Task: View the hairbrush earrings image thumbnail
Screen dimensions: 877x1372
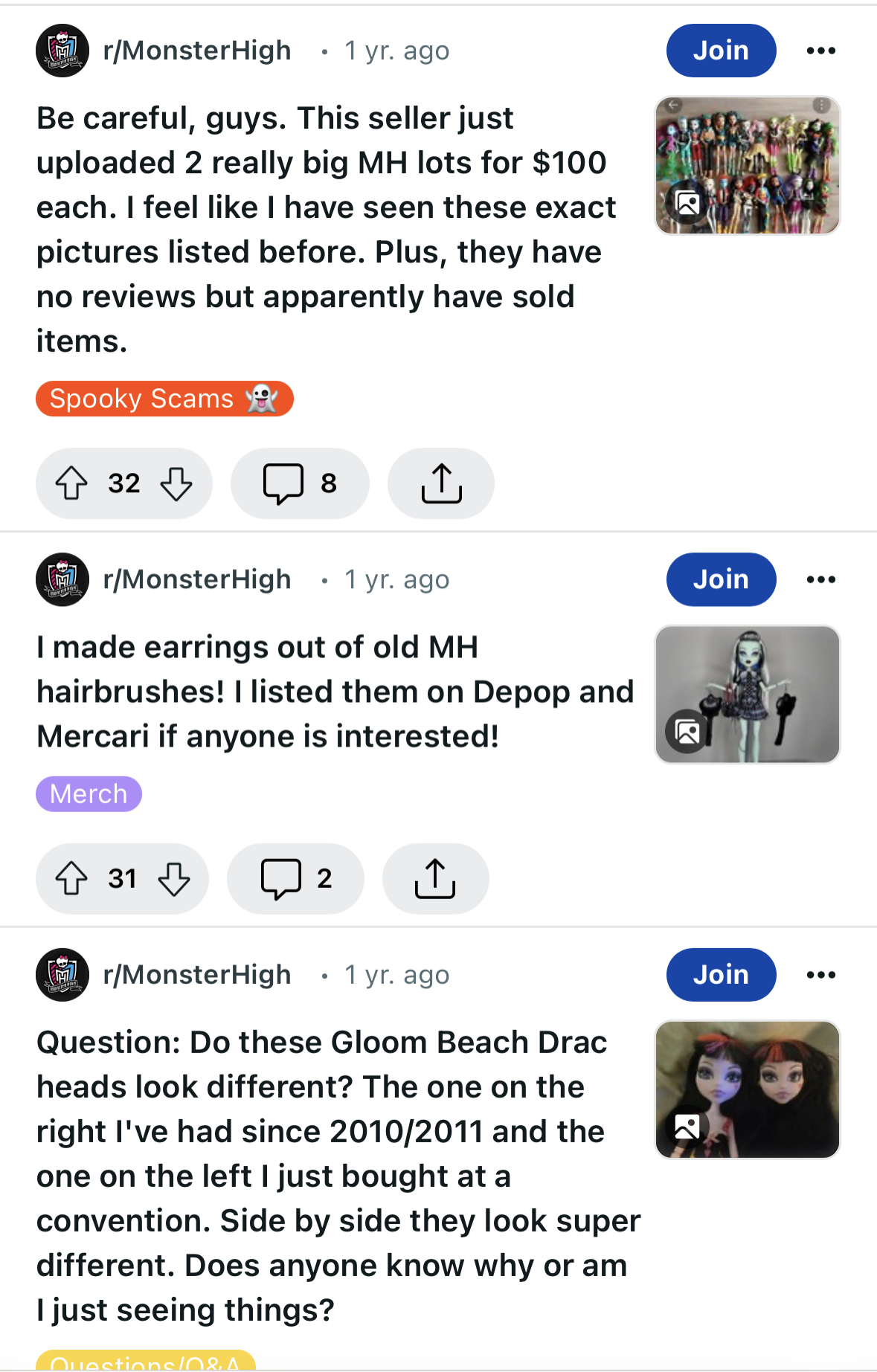Action: coord(748,694)
